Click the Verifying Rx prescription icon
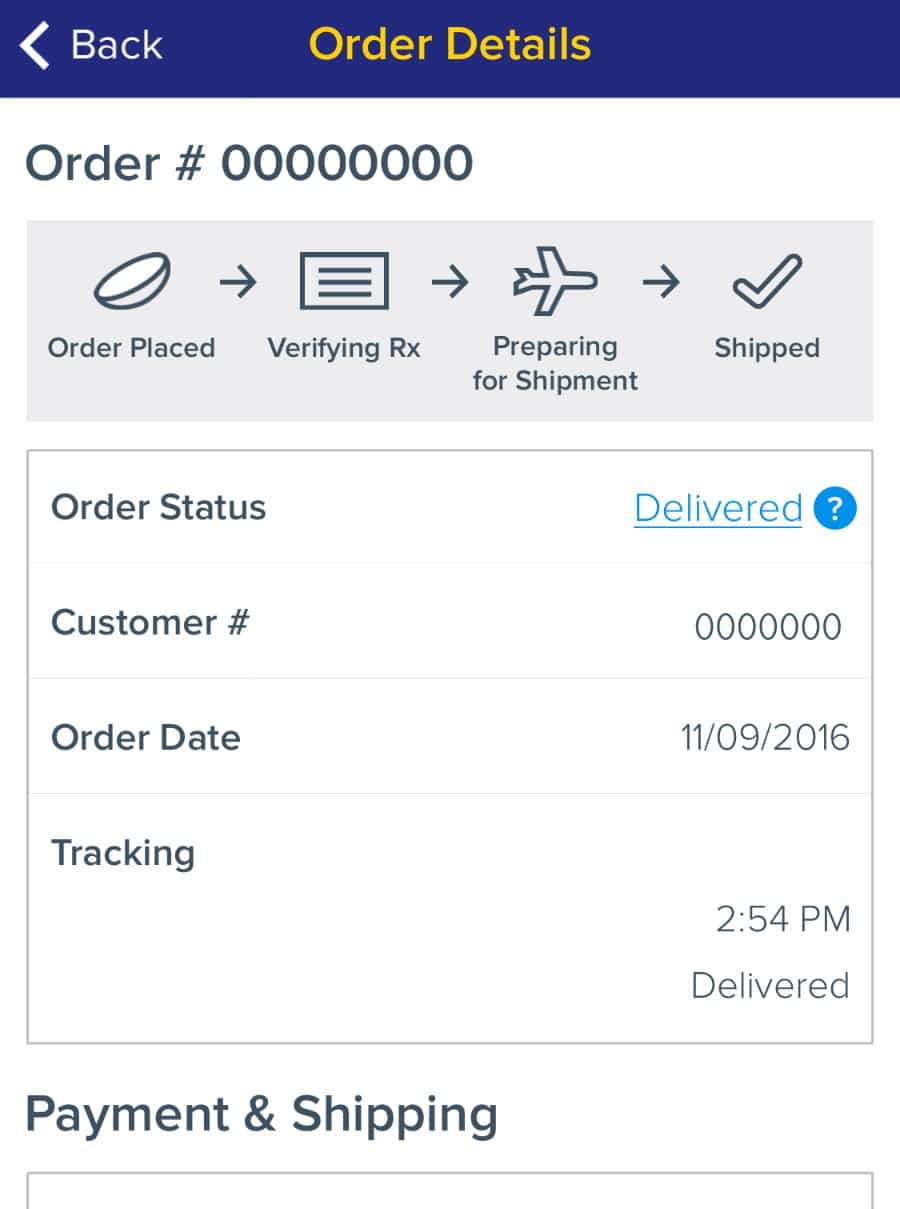 343,280
